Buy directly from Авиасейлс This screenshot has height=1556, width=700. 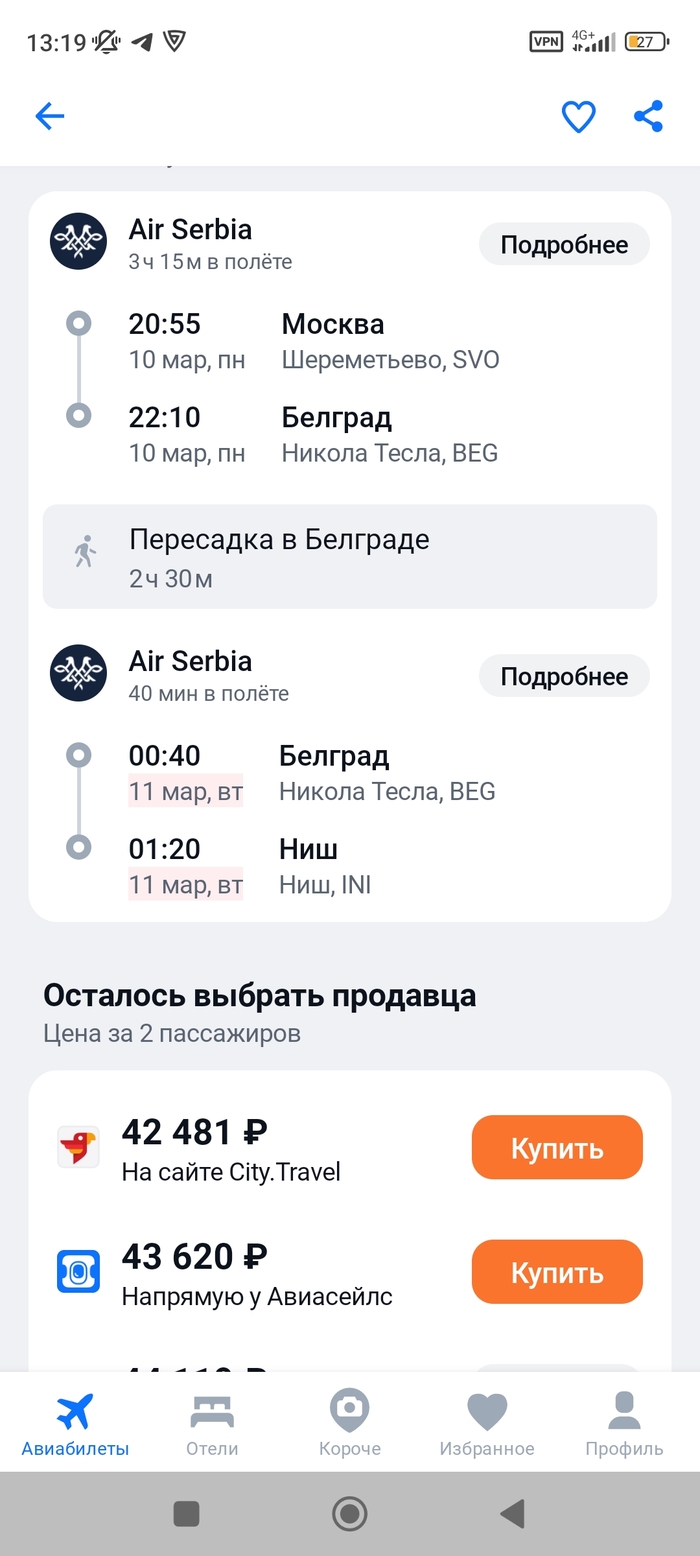coord(557,1272)
